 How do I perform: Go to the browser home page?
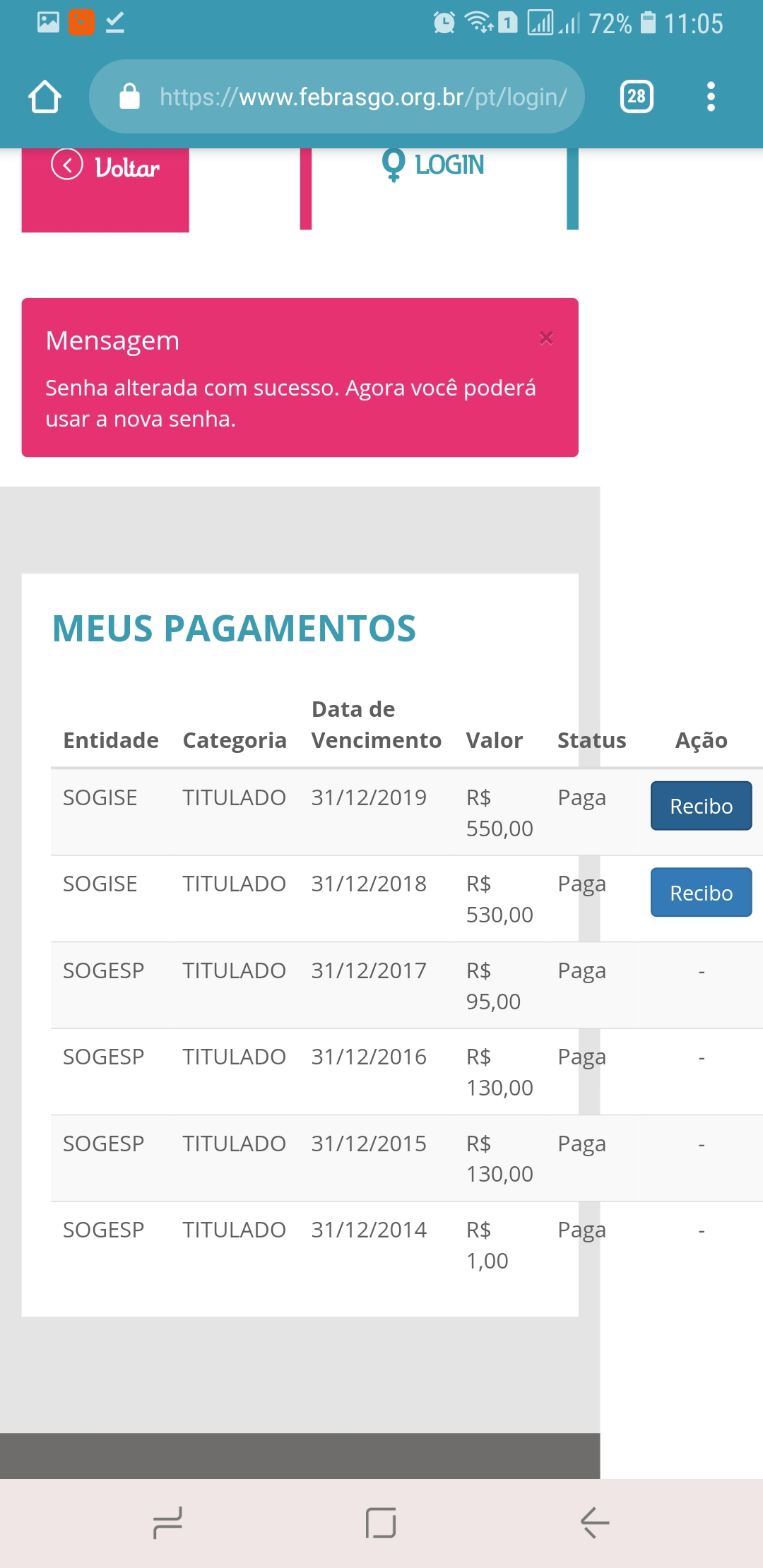(x=45, y=97)
